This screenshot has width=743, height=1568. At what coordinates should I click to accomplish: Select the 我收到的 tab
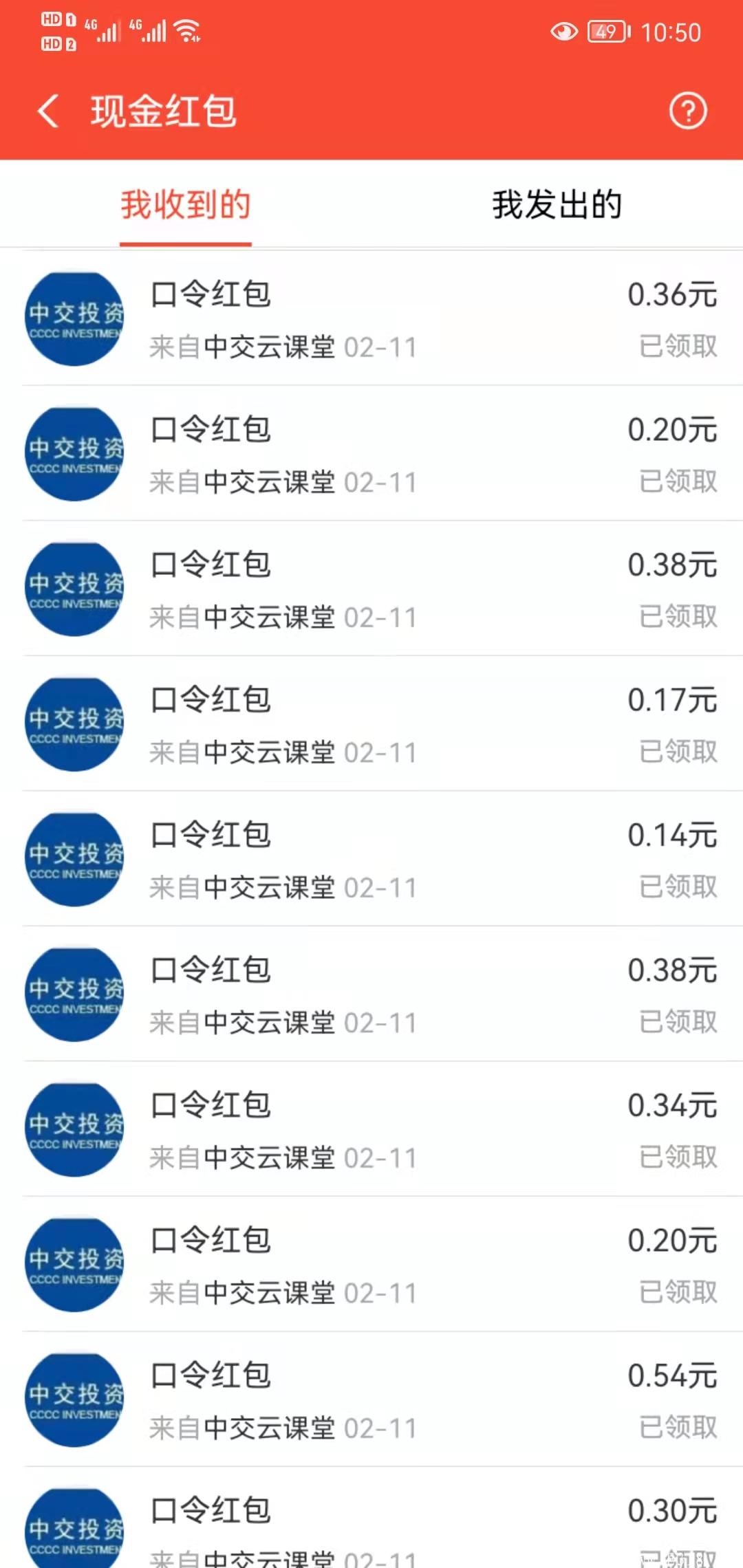click(186, 205)
